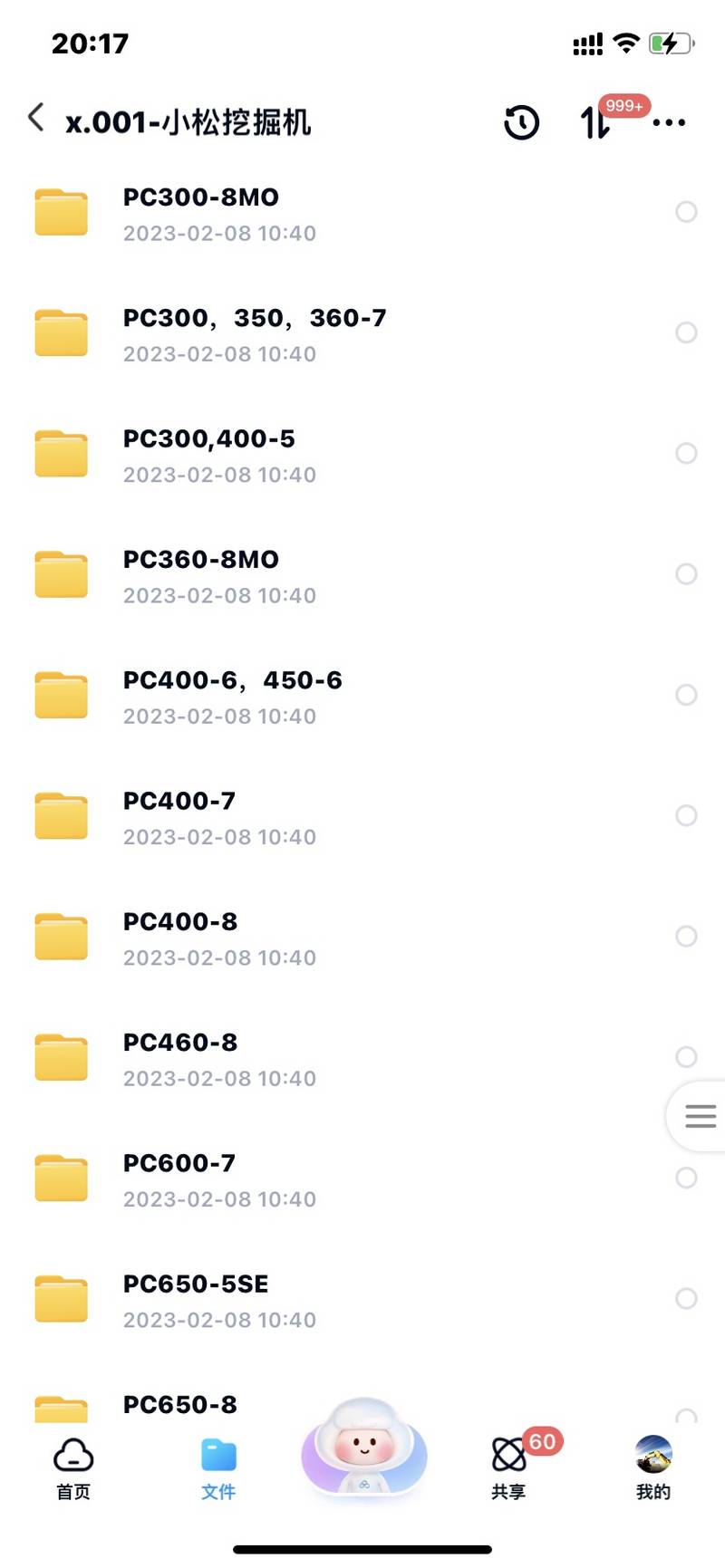Tap the floating list-view side button
Image resolution: width=725 pixels, height=1568 pixels.
[698, 1116]
